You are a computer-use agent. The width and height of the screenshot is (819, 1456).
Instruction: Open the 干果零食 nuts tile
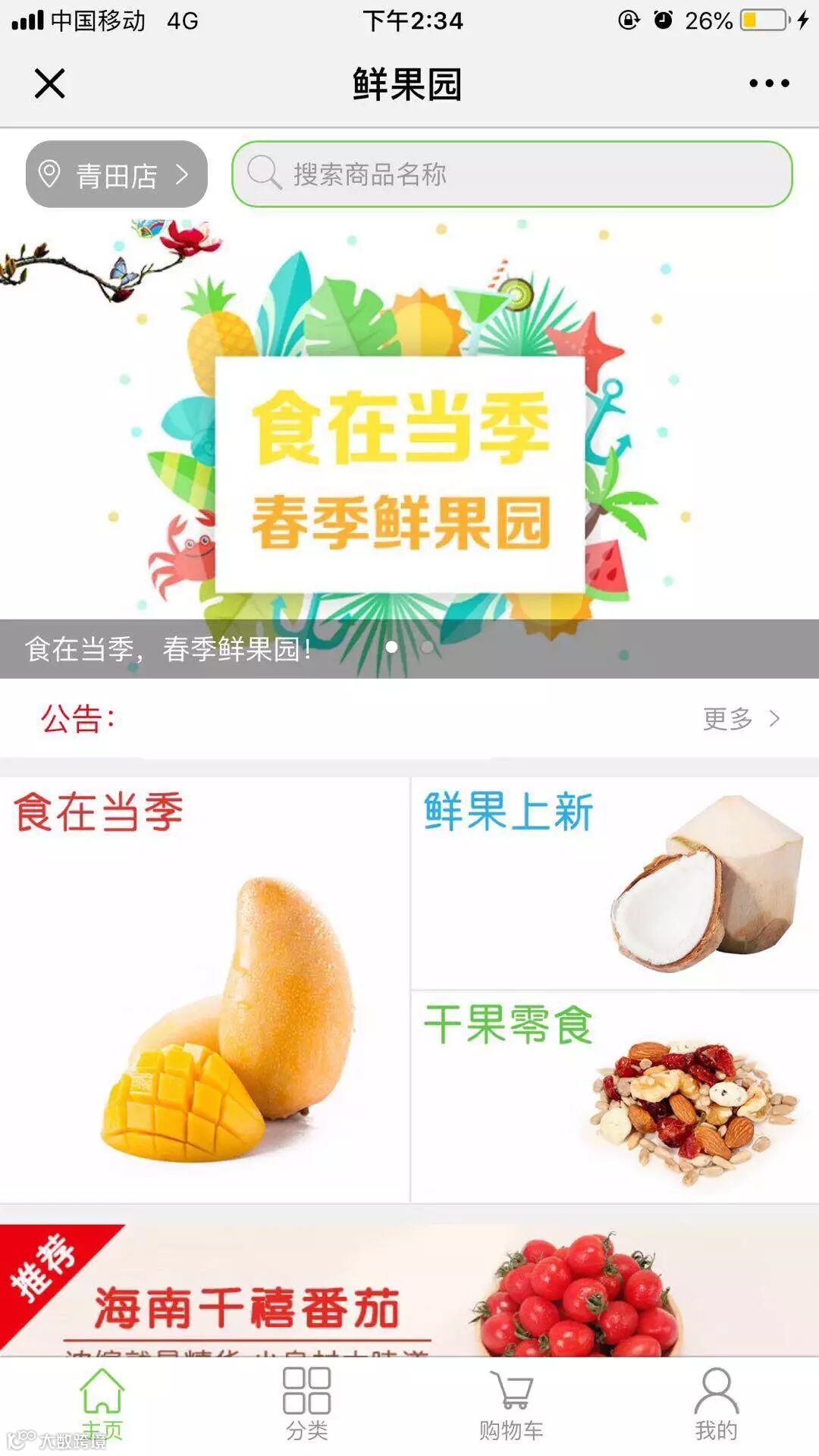(x=615, y=1097)
